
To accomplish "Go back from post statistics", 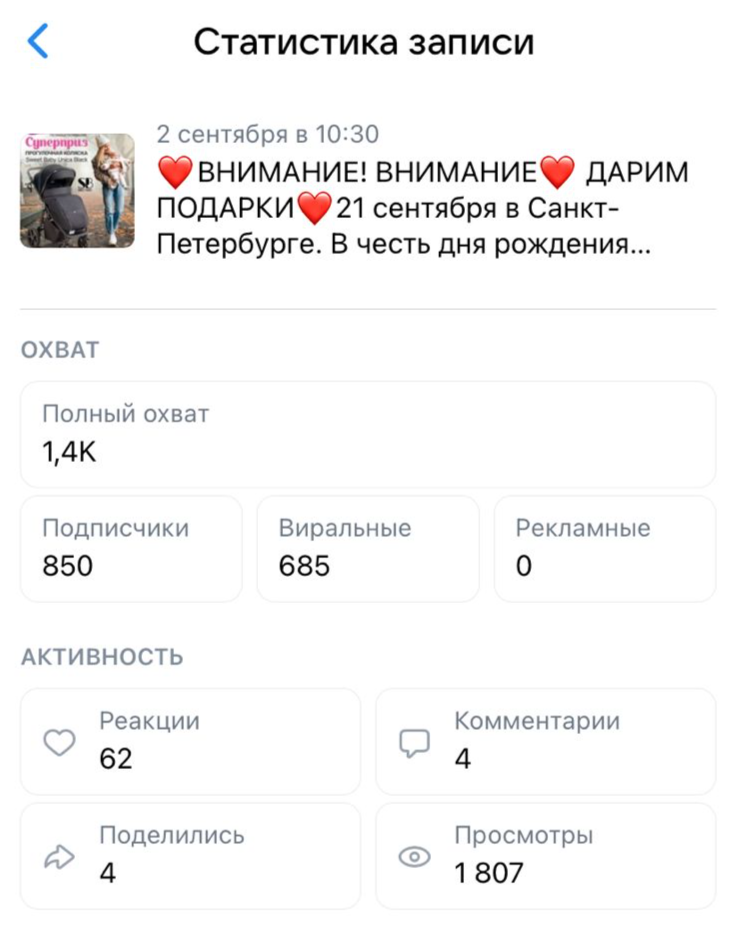I will coord(38,42).
